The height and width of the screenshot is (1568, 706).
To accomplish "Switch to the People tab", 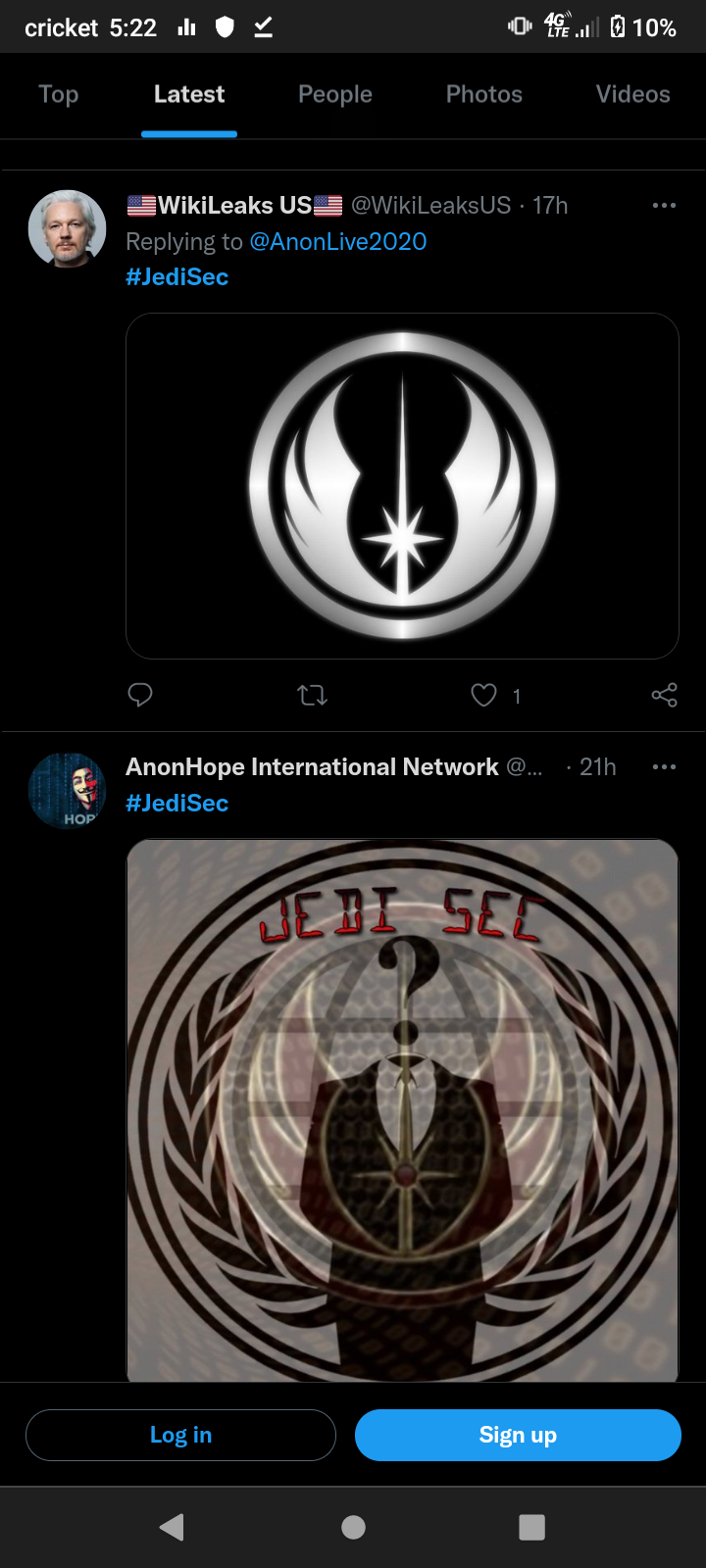I will [335, 94].
